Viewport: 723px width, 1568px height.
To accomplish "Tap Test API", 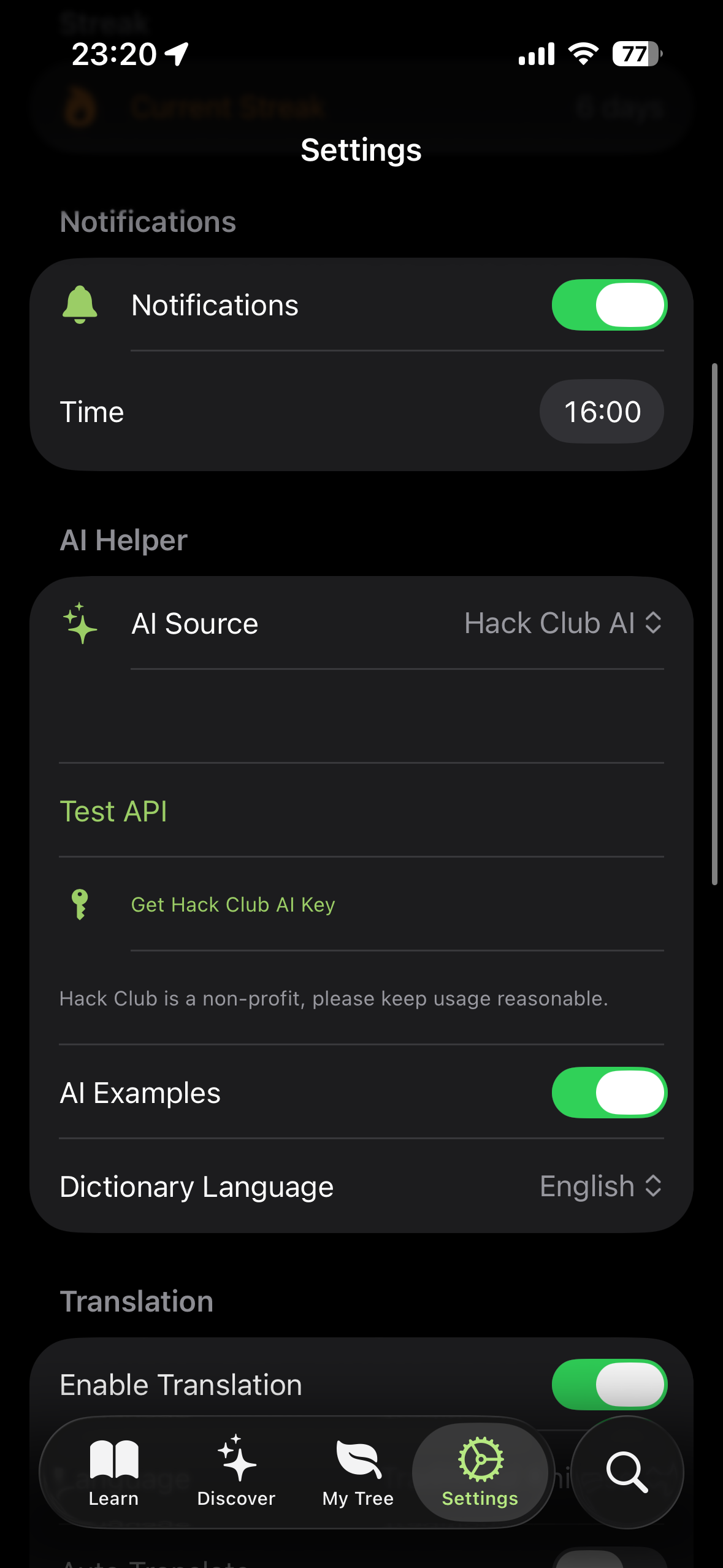I will pyautogui.click(x=113, y=811).
